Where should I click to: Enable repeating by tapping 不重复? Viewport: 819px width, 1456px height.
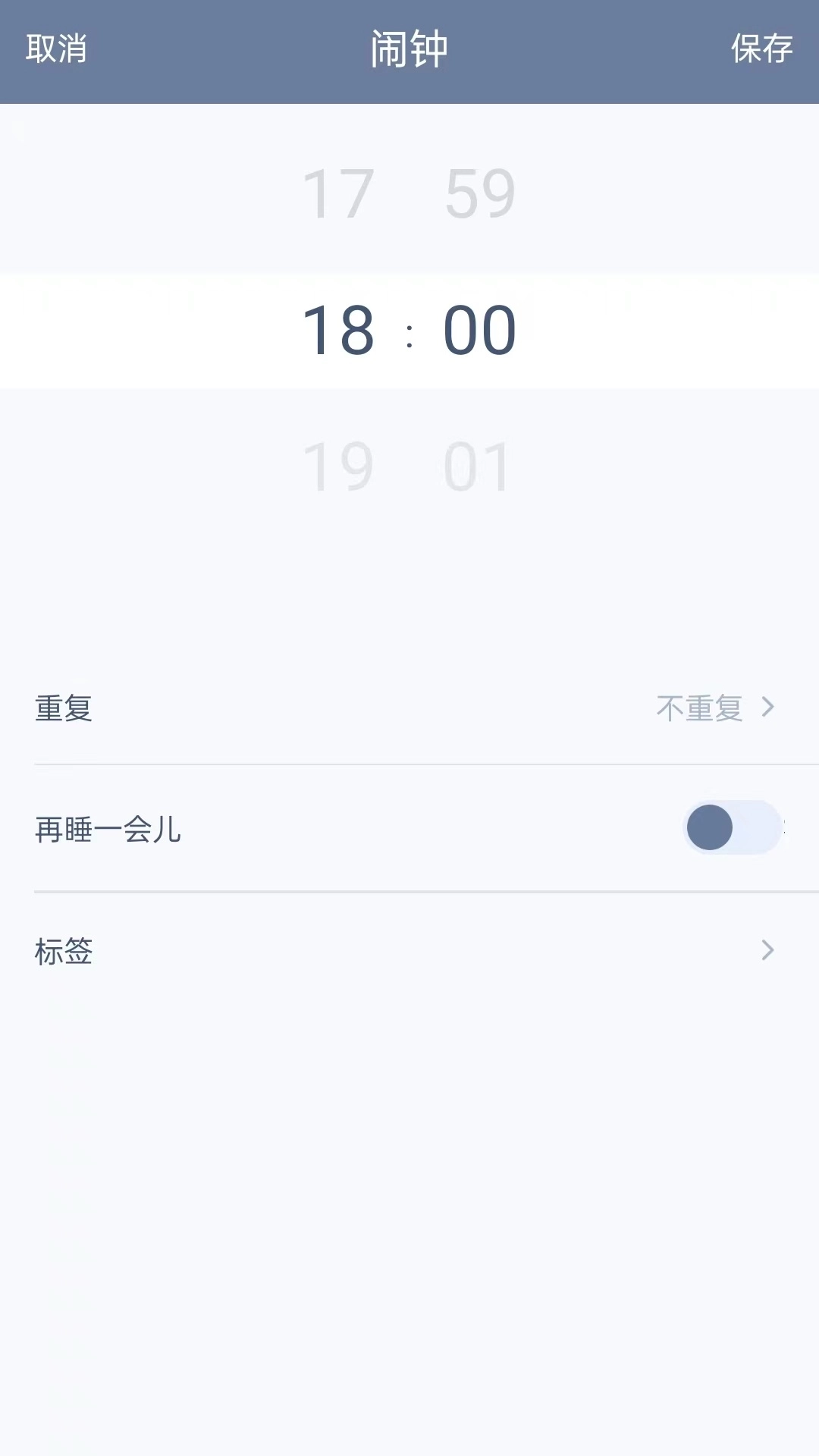[x=698, y=708]
